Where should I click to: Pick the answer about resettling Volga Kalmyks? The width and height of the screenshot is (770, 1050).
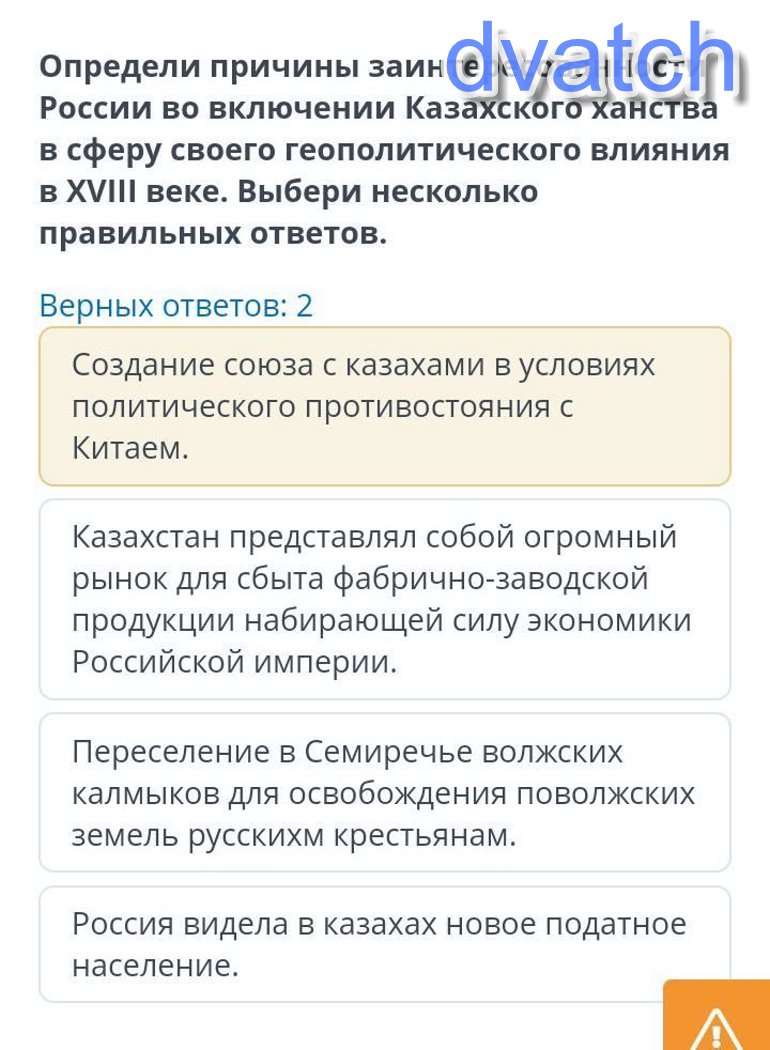[x=385, y=792]
